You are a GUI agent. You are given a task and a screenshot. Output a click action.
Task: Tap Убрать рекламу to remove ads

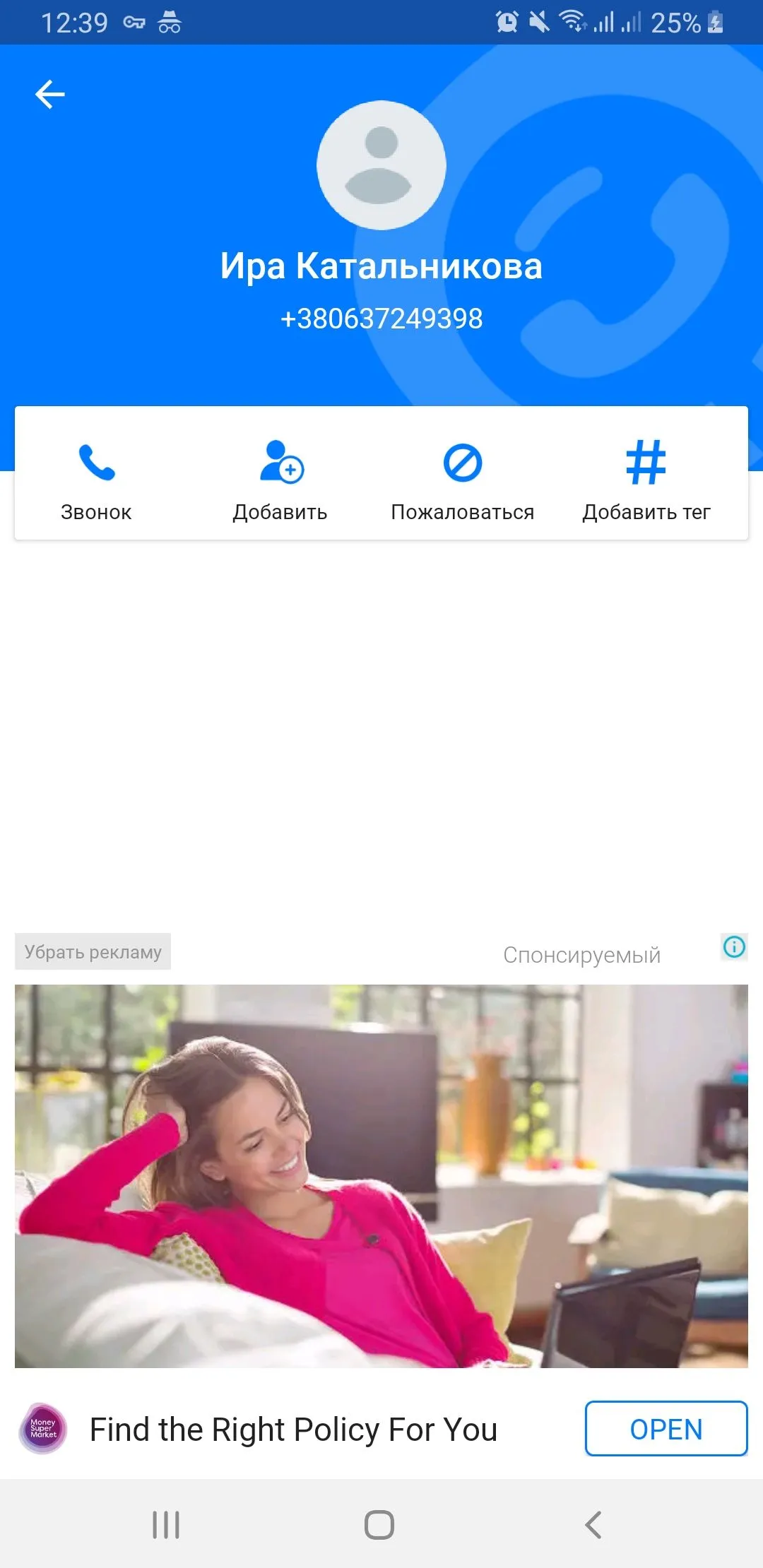coord(93,951)
